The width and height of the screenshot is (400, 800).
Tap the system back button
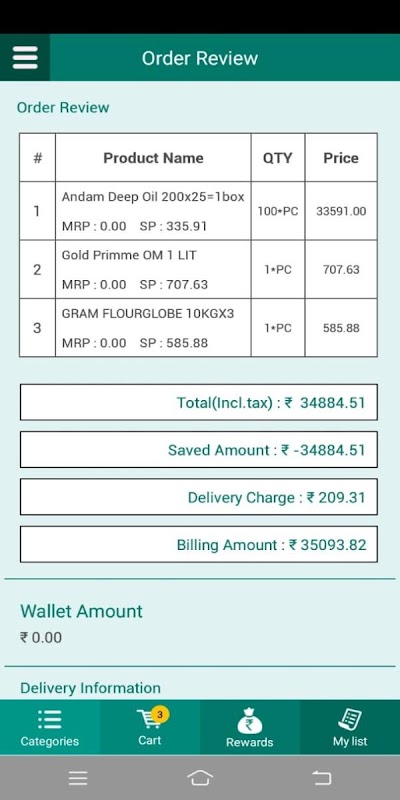point(321,778)
